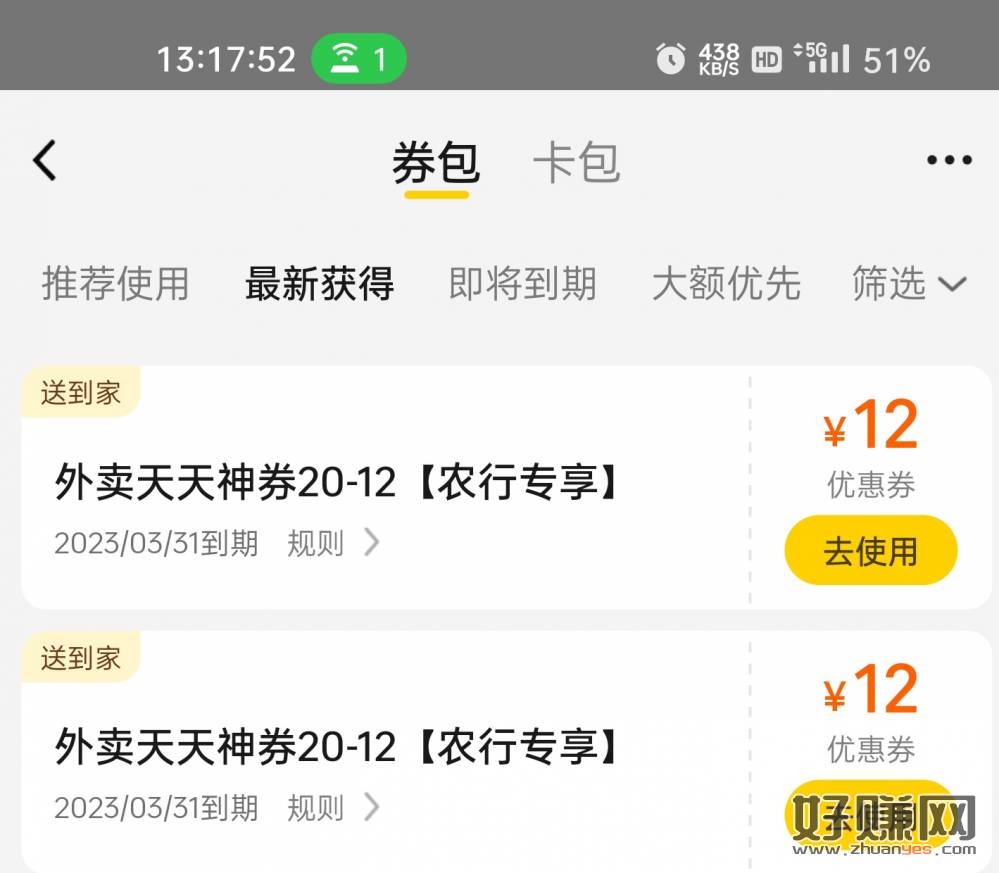Switch to the 卡包 tab
The height and width of the screenshot is (873, 999).
[x=576, y=163]
